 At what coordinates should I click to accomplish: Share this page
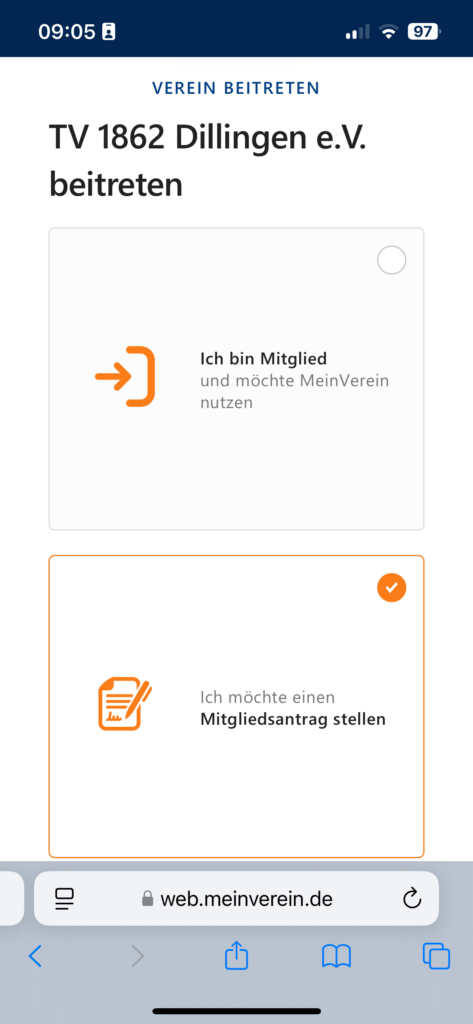[236, 957]
